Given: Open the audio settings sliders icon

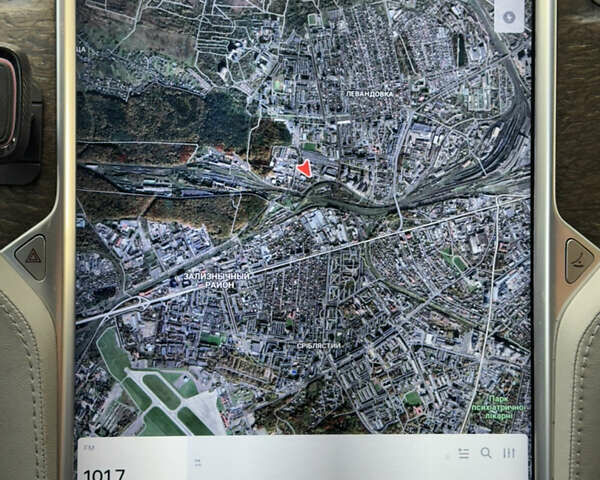Looking at the screenshot, I should click(x=509, y=453).
